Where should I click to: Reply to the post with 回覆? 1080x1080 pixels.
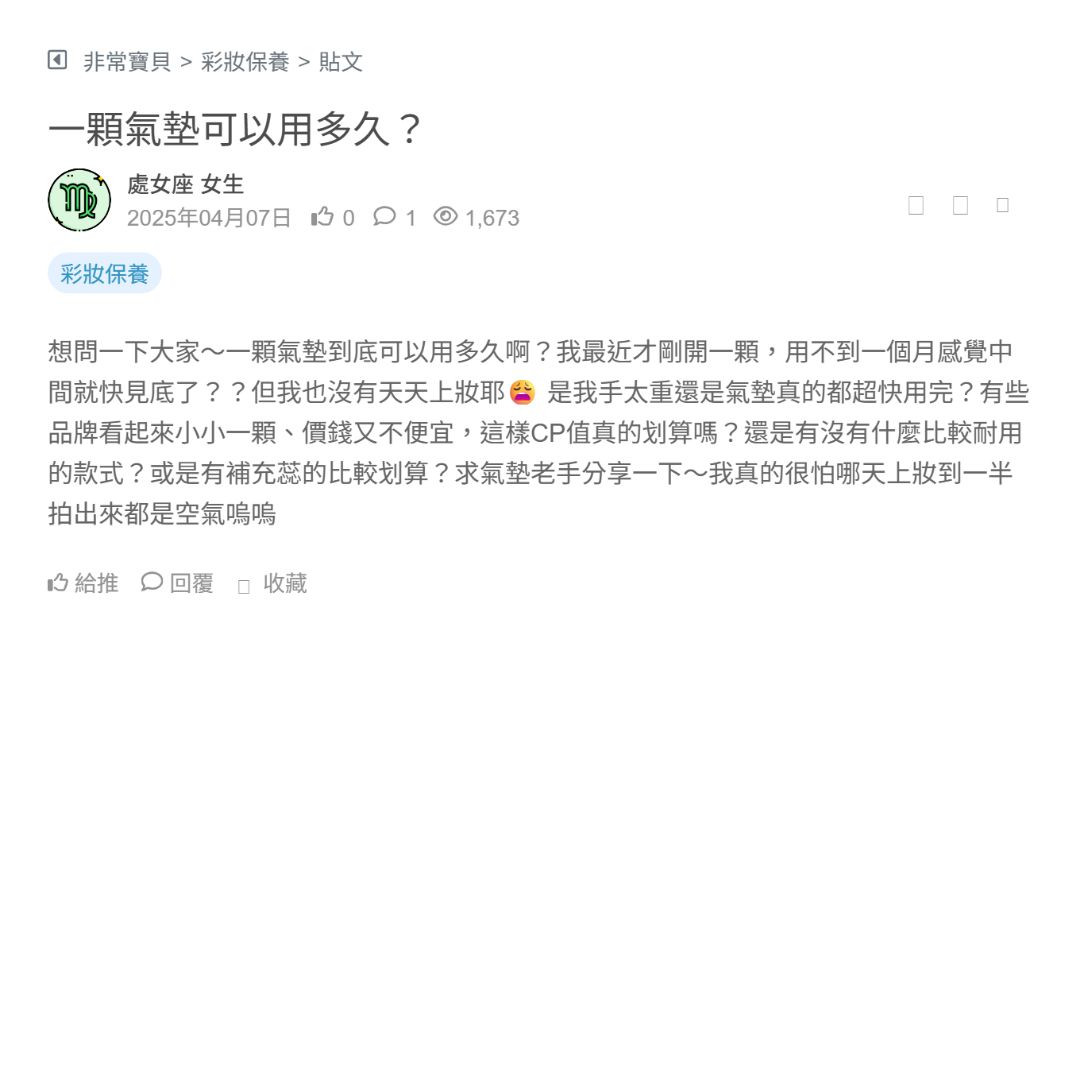click(178, 583)
